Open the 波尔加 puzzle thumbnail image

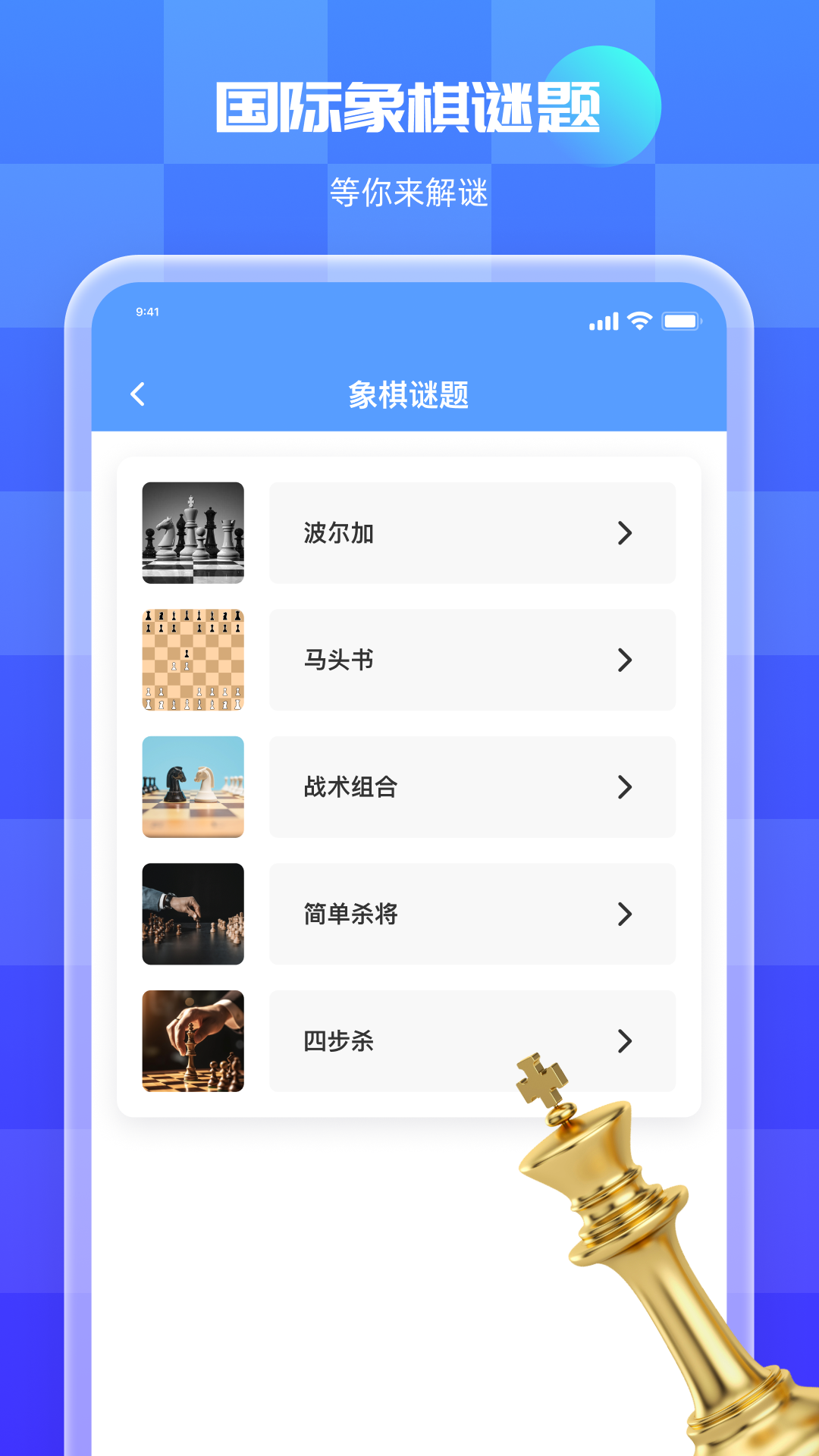point(192,533)
